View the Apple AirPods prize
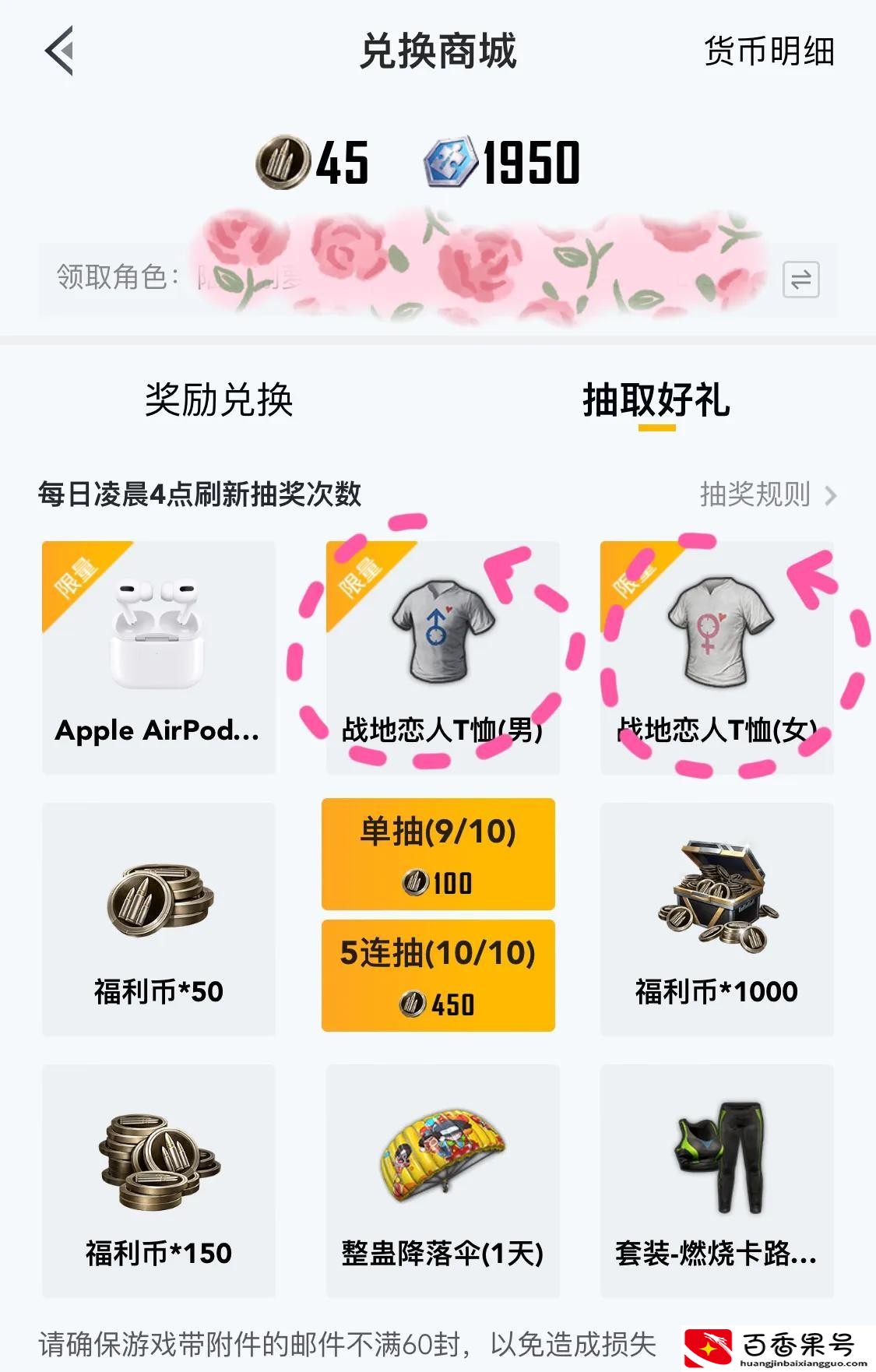The width and height of the screenshot is (876, 1372). pyautogui.click(x=159, y=657)
